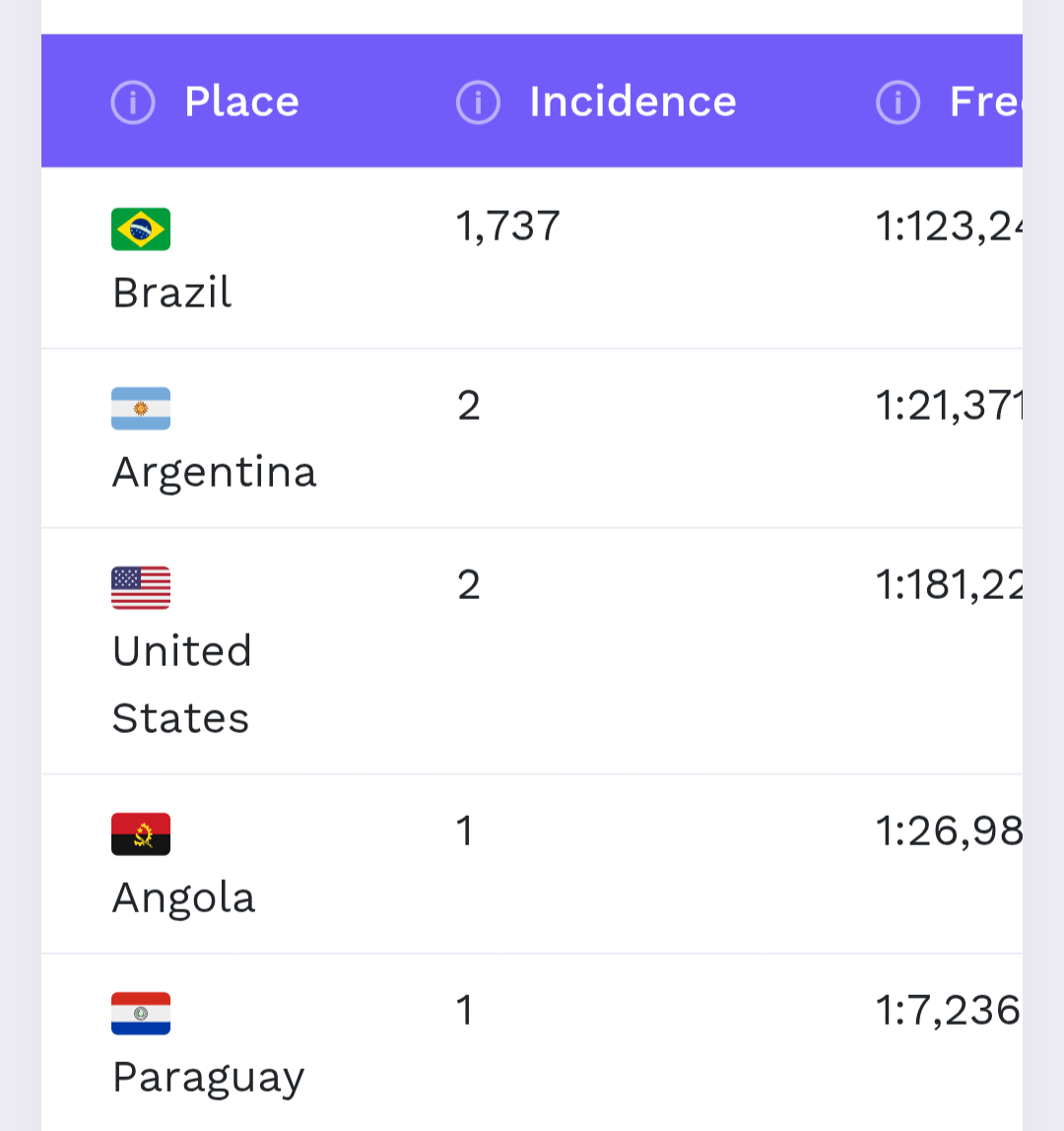Show the Incidence column info tooltip
1064x1131 pixels.
click(x=478, y=101)
